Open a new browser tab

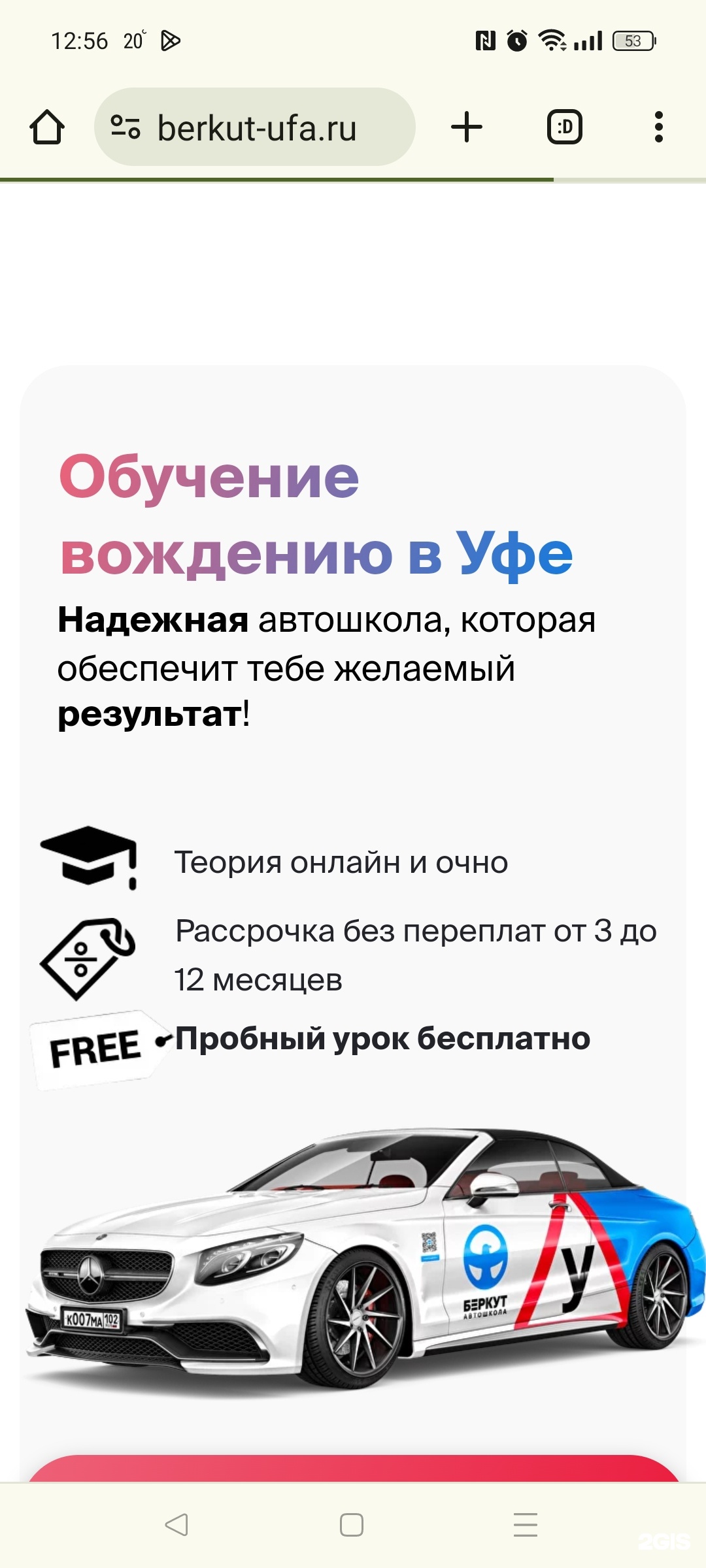(x=467, y=127)
